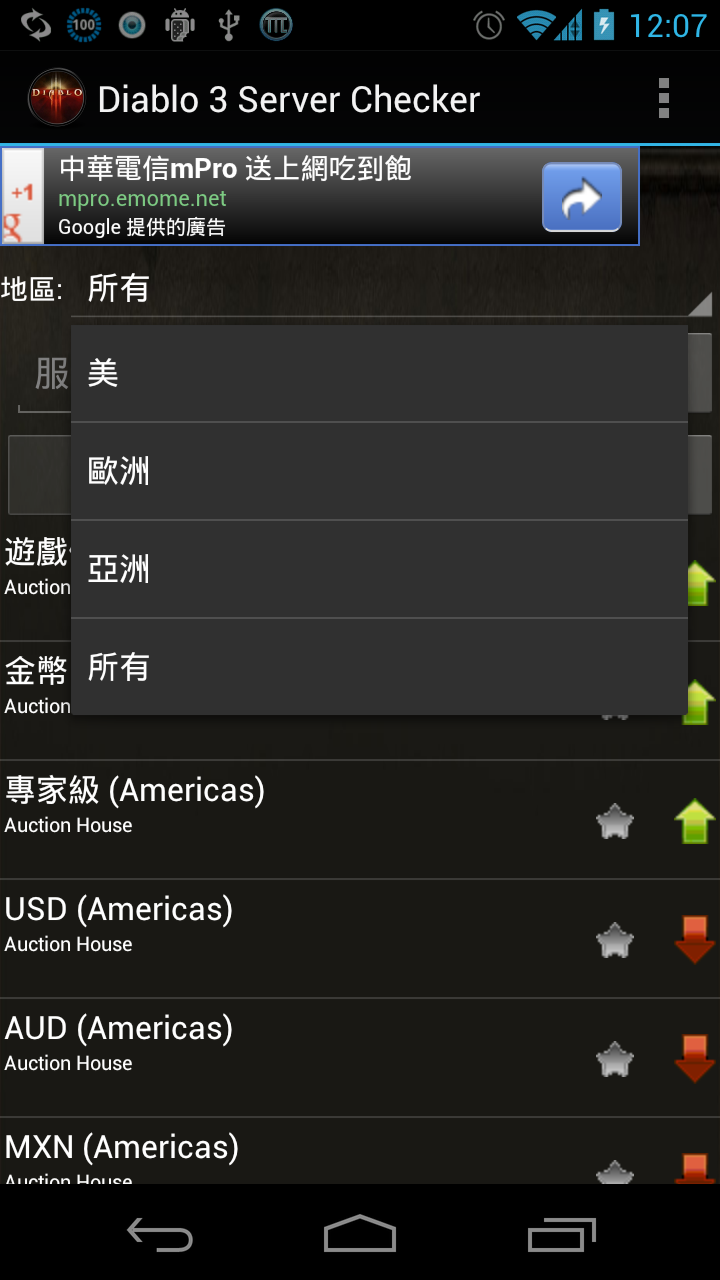720x1280 pixels.
Task: Select 歐洲 region option
Action: tap(379, 471)
